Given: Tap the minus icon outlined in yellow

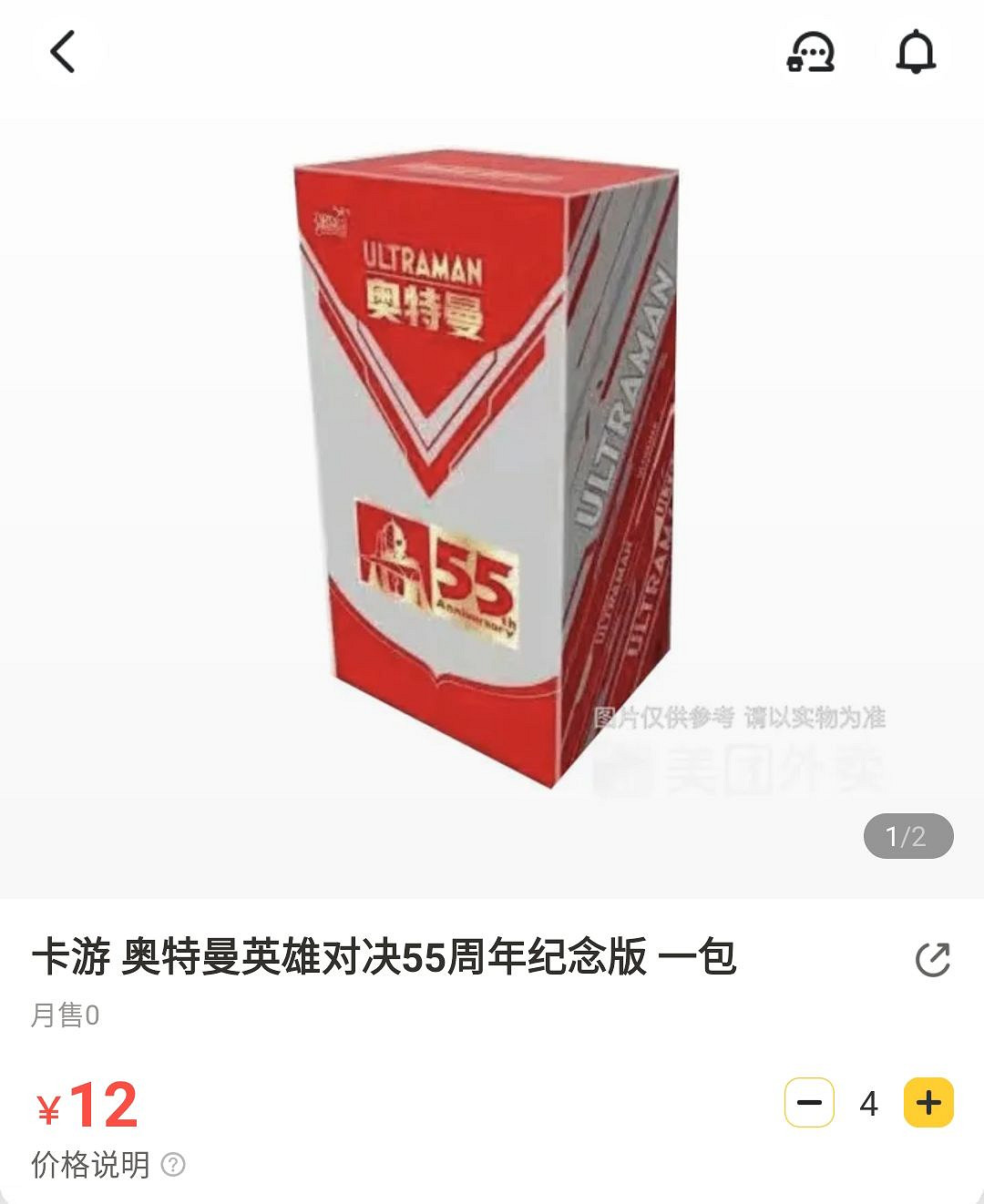Looking at the screenshot, I should (810, 1103).
